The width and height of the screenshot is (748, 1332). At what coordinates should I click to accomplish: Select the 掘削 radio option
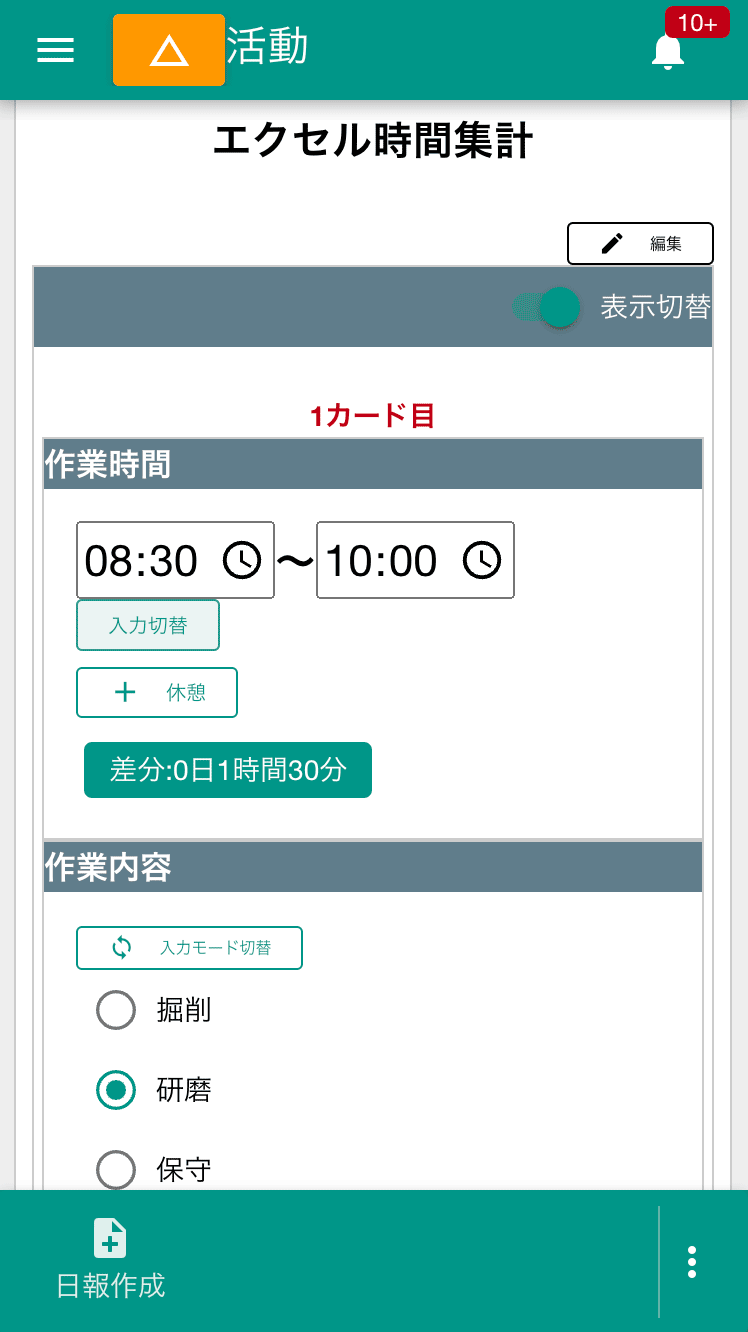point(116,1010)
